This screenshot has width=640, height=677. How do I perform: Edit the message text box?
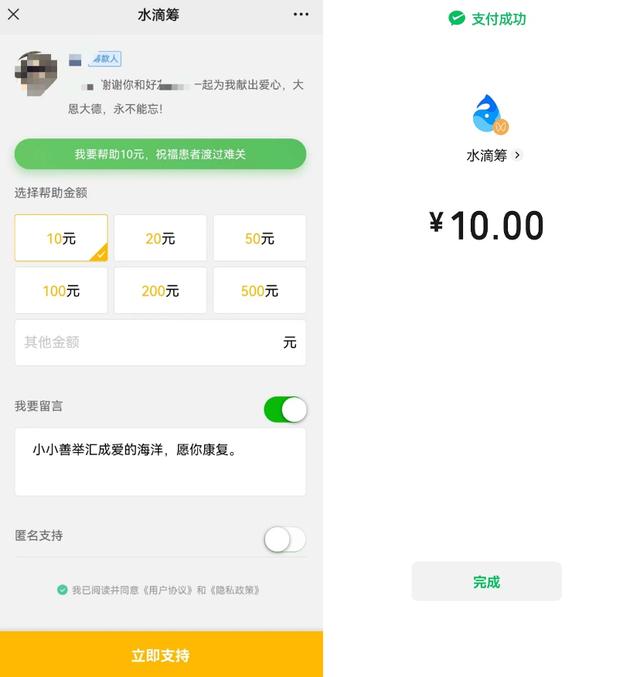[160, 461]
